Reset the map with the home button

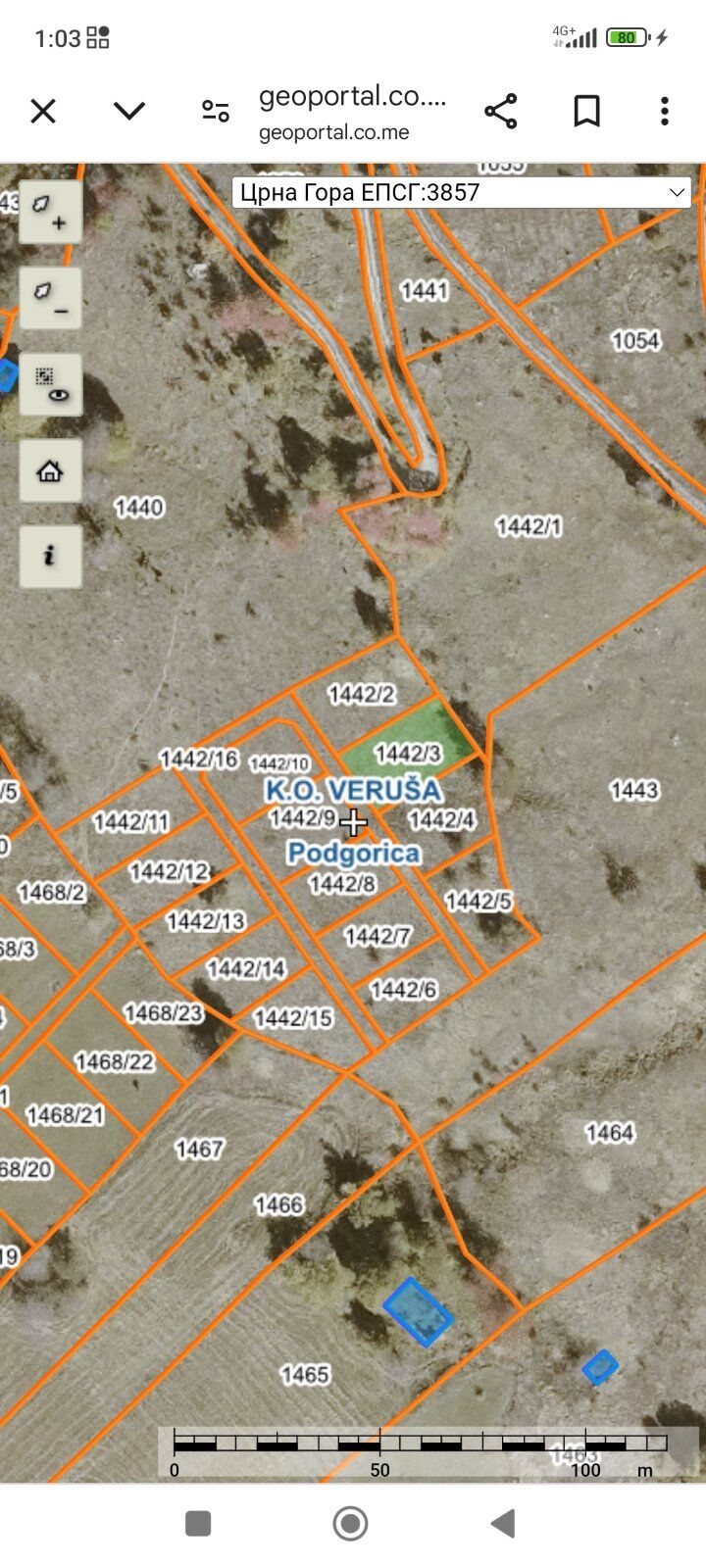point(50,471)
